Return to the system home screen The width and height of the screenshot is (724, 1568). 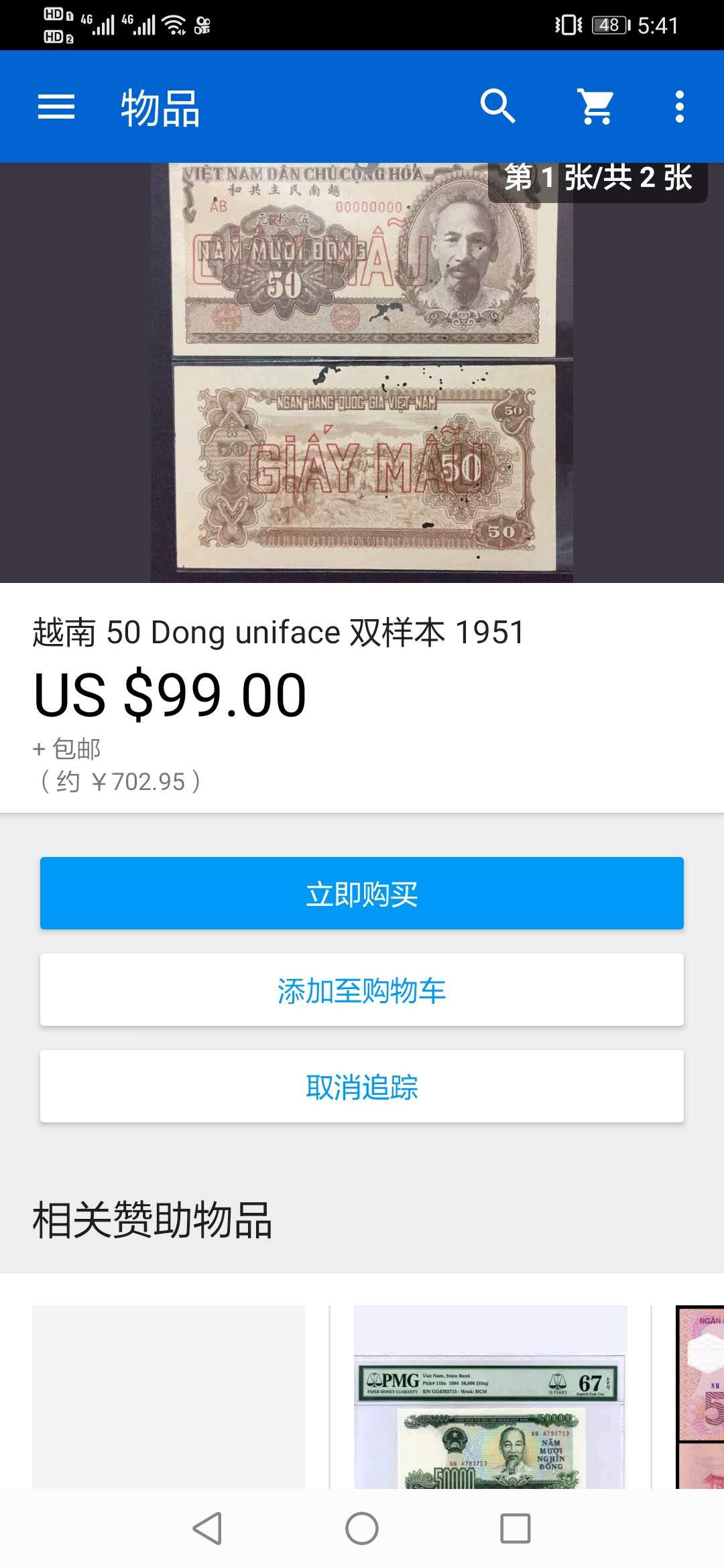pyautogui.click(x=362, y=1528)
